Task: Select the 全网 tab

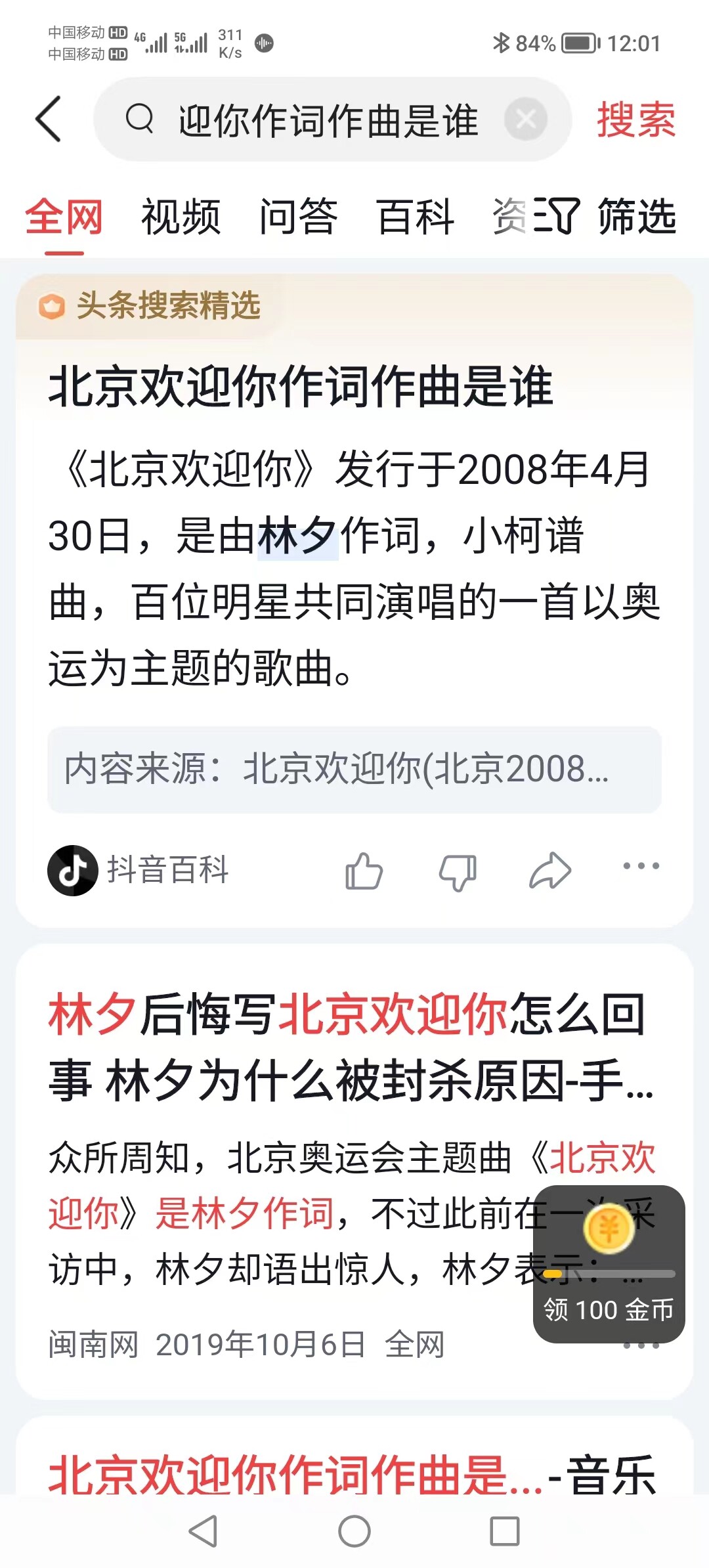Action: click(x=64, y=217)
